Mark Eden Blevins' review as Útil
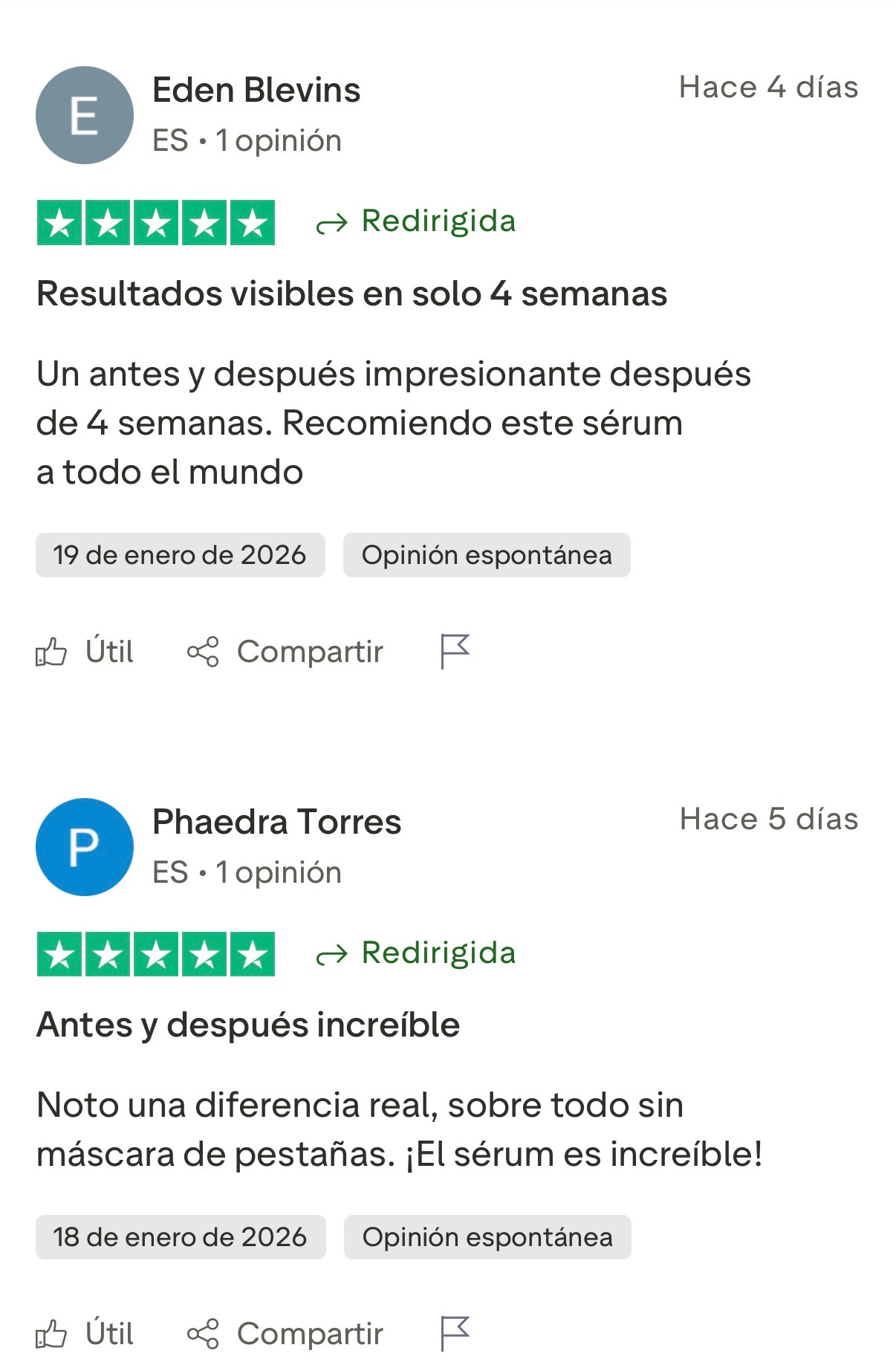The height and width of the screenshot is (1365, 896). 85,652
